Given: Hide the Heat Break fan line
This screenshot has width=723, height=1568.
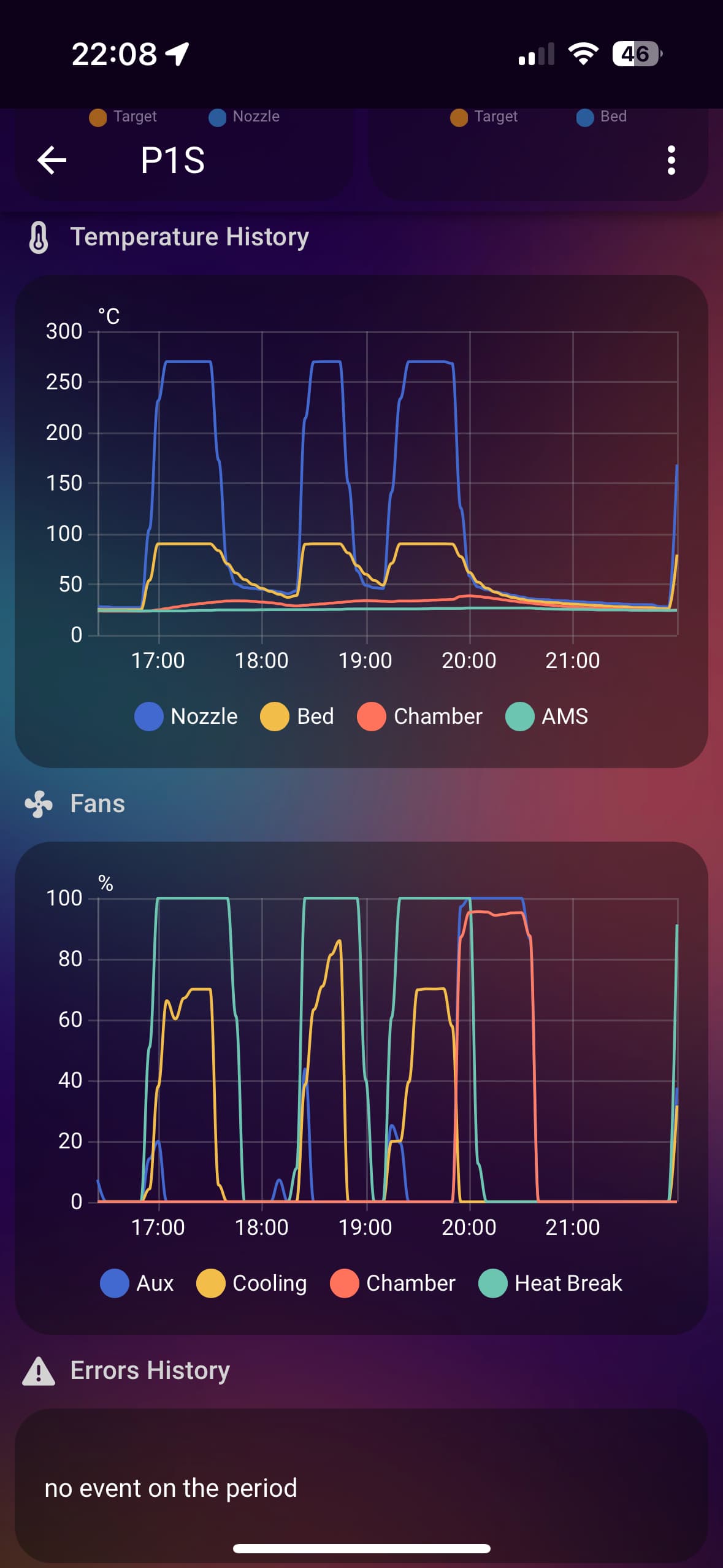Looking at the screenshot, I should point(551,1283).
